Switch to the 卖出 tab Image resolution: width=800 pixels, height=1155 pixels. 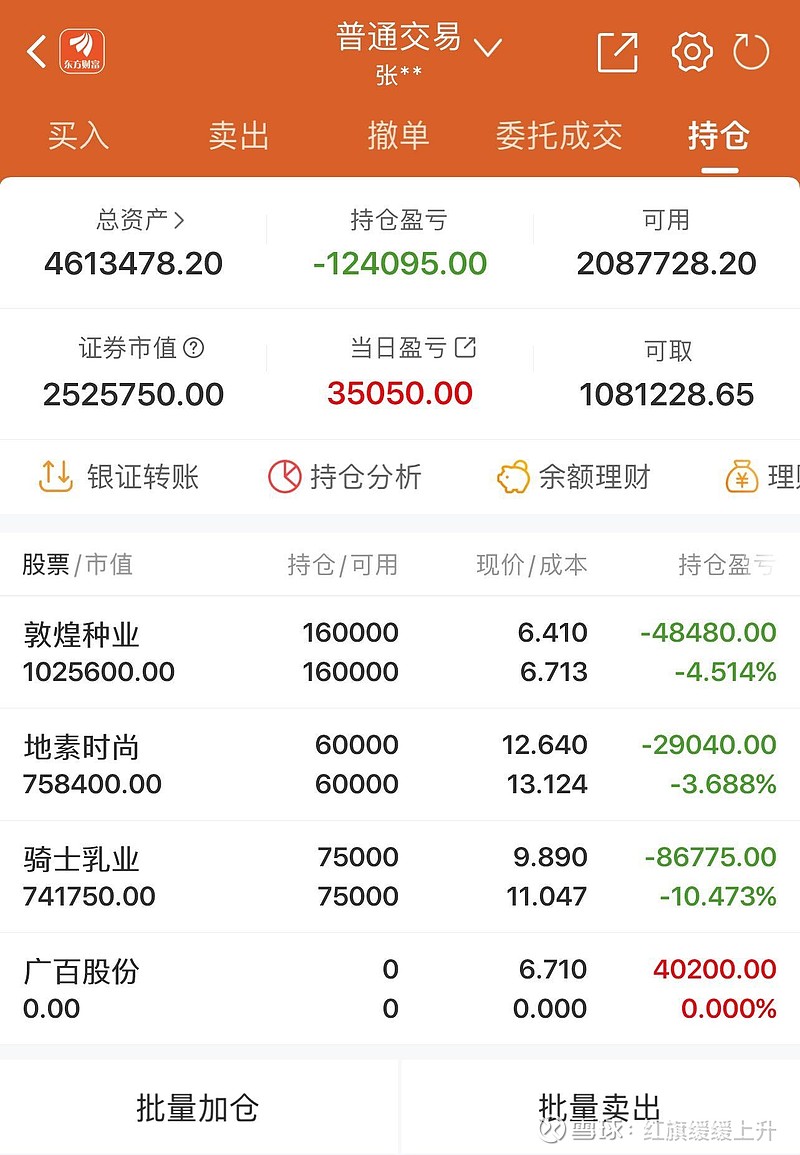(239, 135)
